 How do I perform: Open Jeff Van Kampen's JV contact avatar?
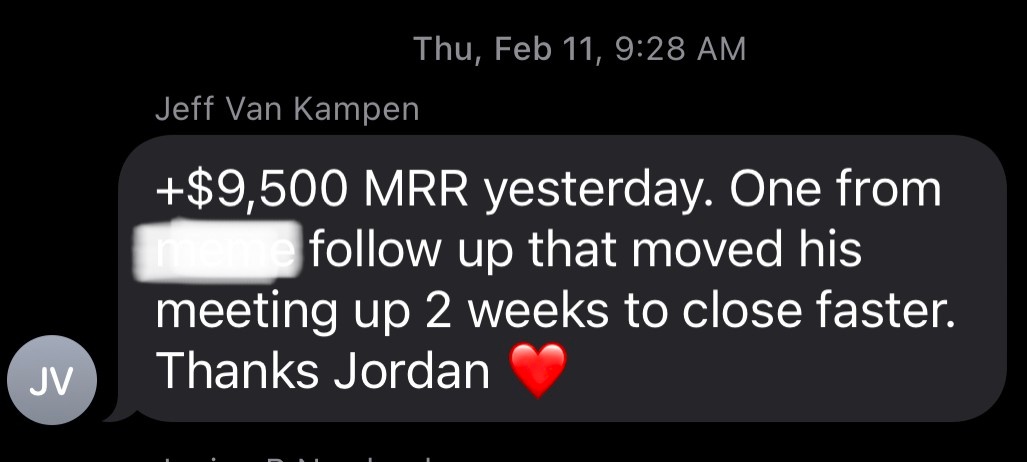click(x=52, y=381)
